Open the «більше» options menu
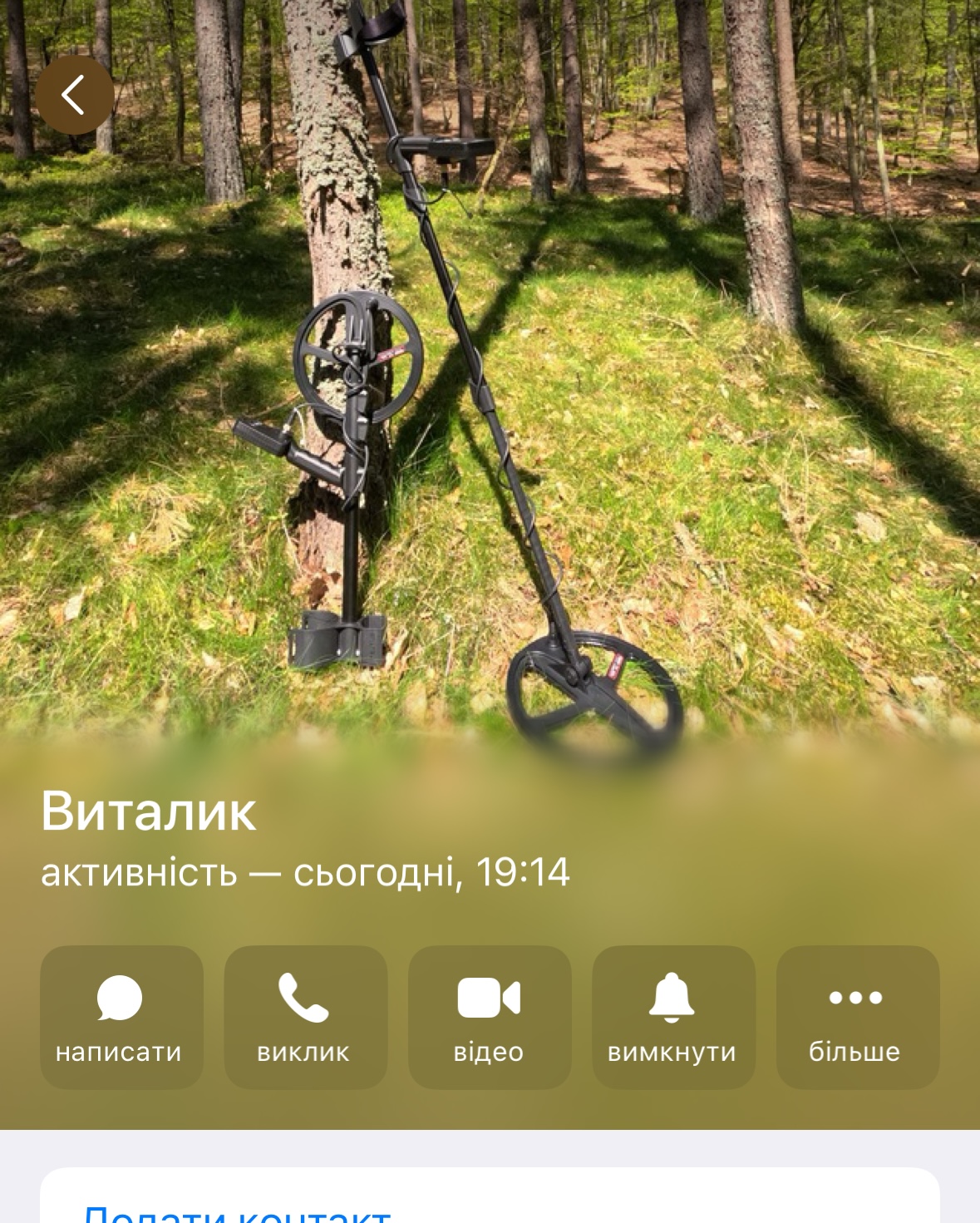 pyautogui.click(x=857, y=1017)
